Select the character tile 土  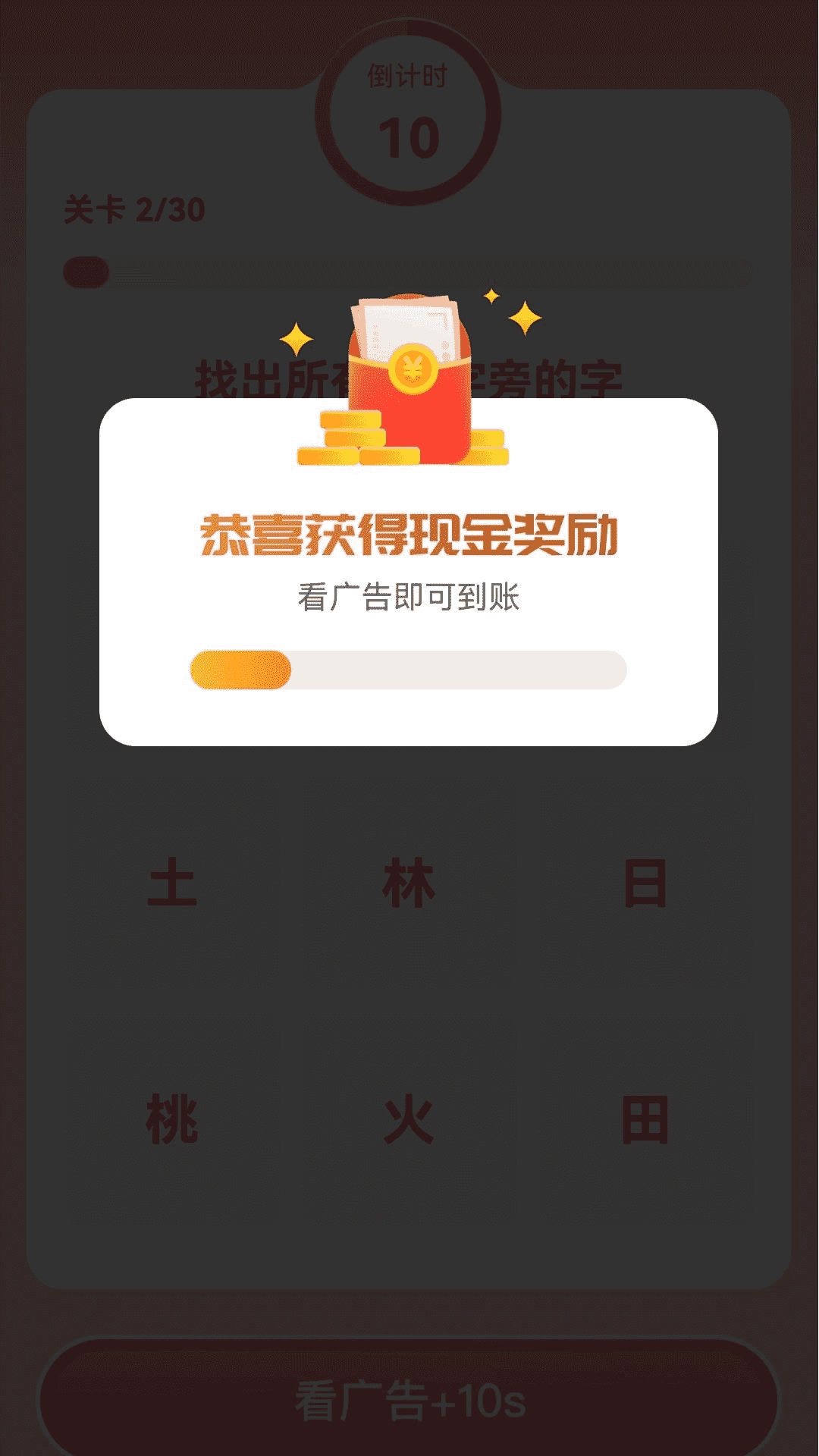pyautogui.click(x=172, y=883)
